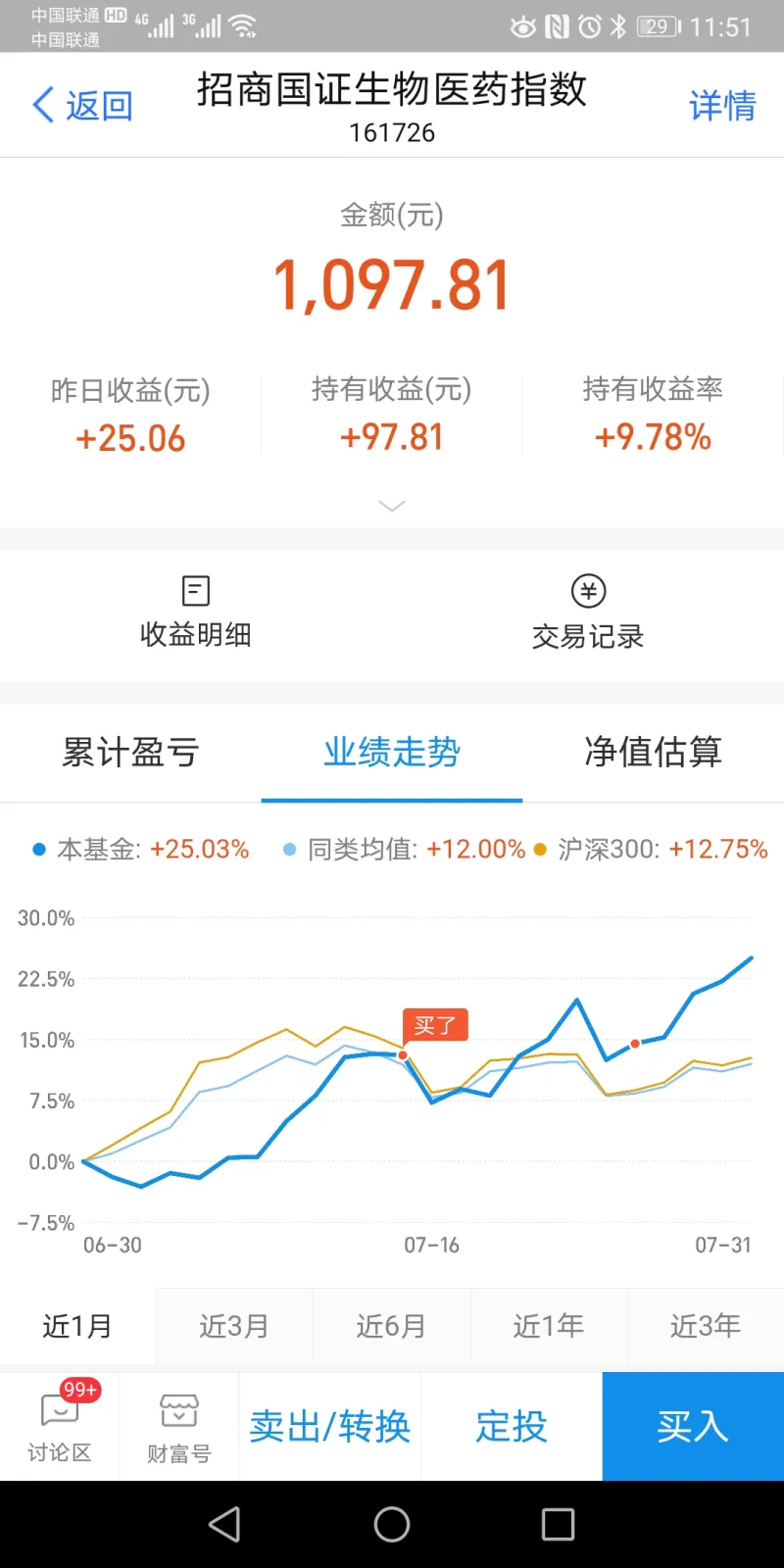The image size is (784, 1568).
Task: Change chart range to 近1年
Action: pyautogui.click(x=548, y=1326)
